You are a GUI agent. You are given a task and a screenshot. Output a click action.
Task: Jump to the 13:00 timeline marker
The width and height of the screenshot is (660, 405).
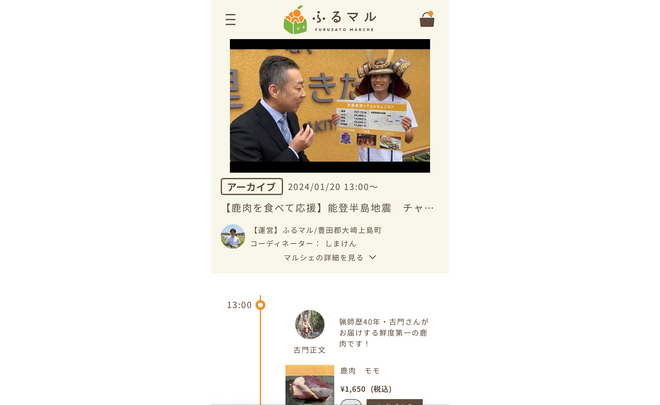[x=260, y=304]
